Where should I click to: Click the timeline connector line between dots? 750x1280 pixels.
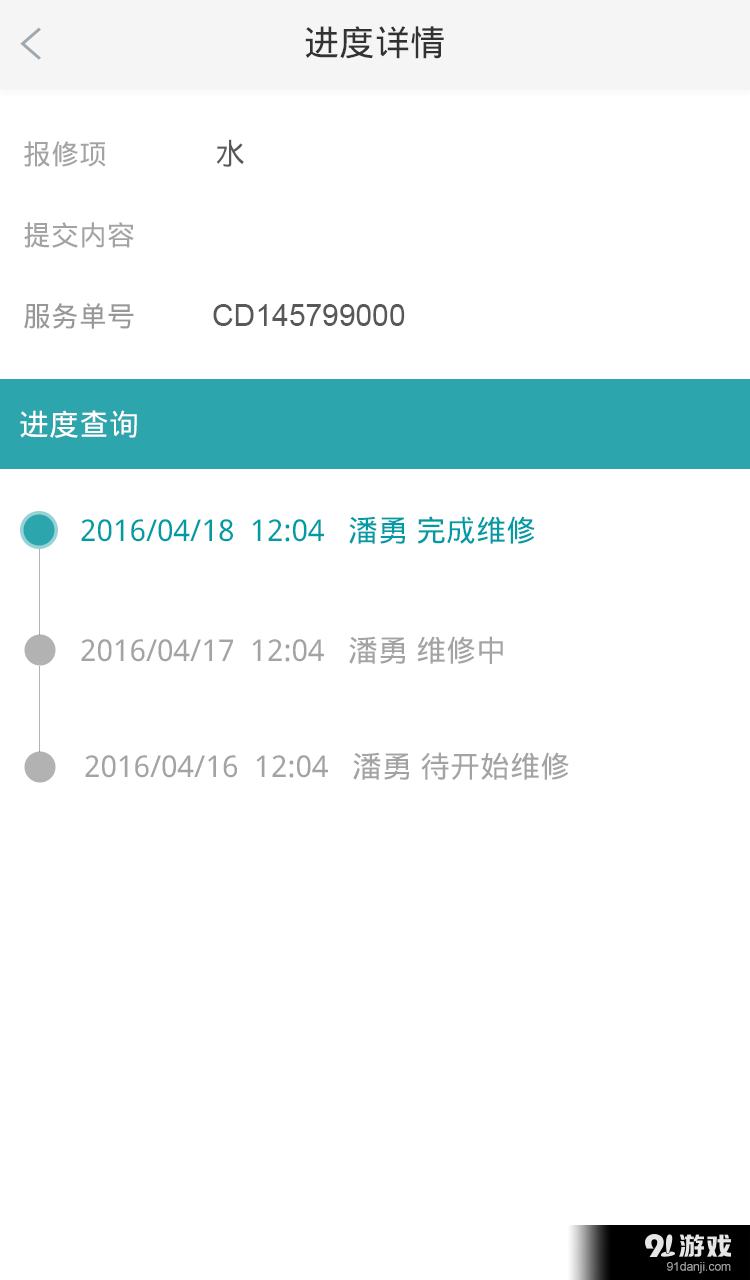coord(39,590)
